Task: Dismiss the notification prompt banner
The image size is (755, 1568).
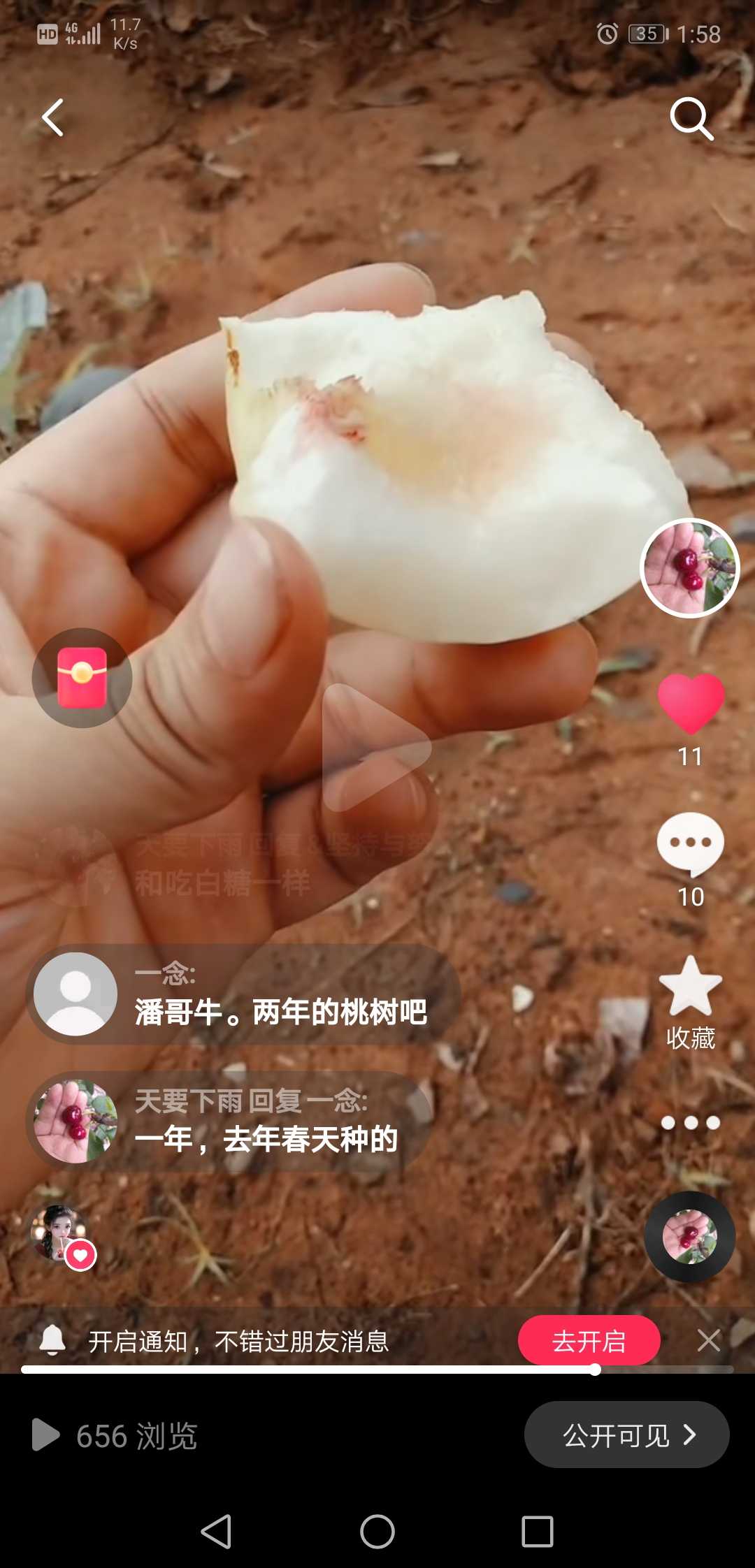Action: coord(709,1340)
